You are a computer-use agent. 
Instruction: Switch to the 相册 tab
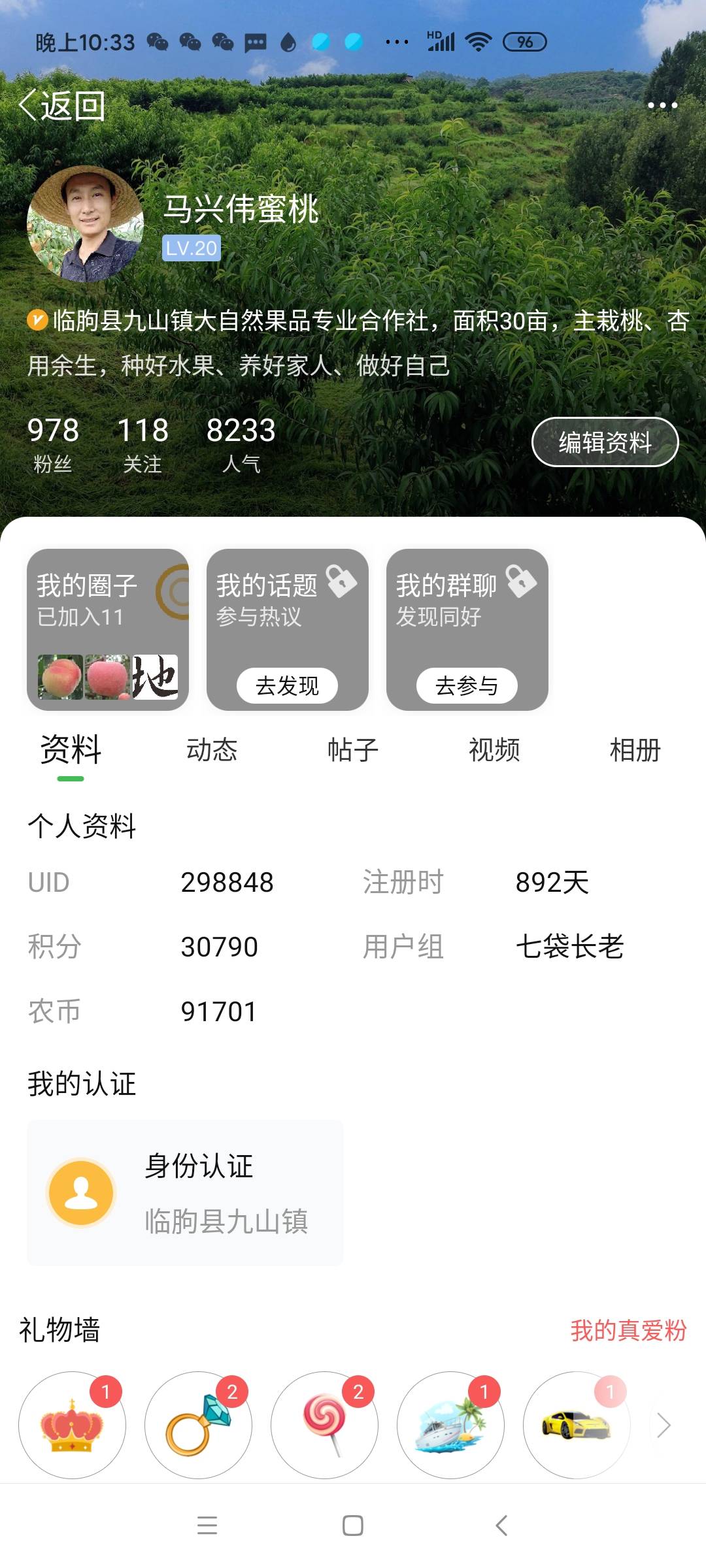click(x=635, y=750)
